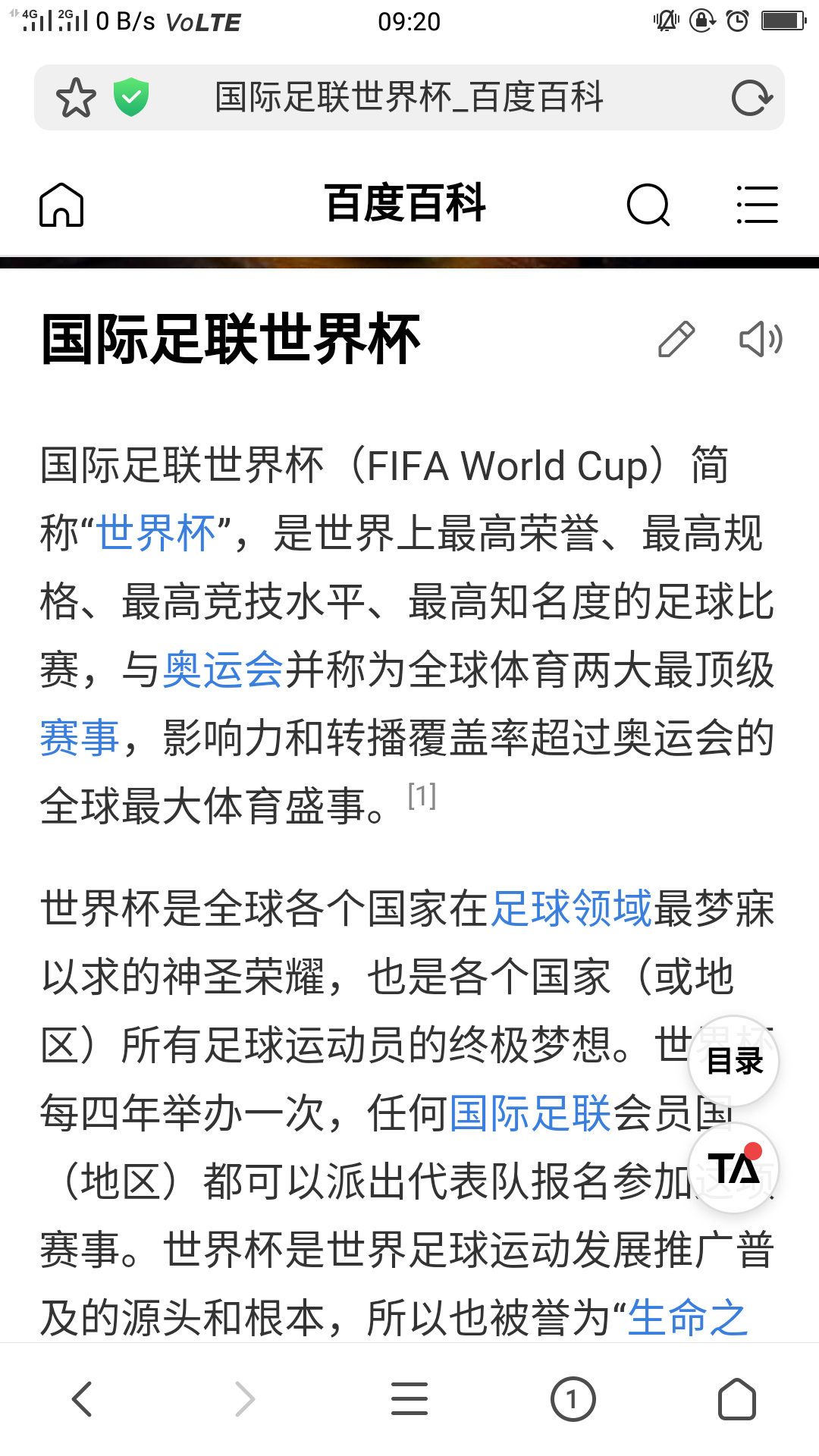Open the list menu icon in the header

point(757,205)
